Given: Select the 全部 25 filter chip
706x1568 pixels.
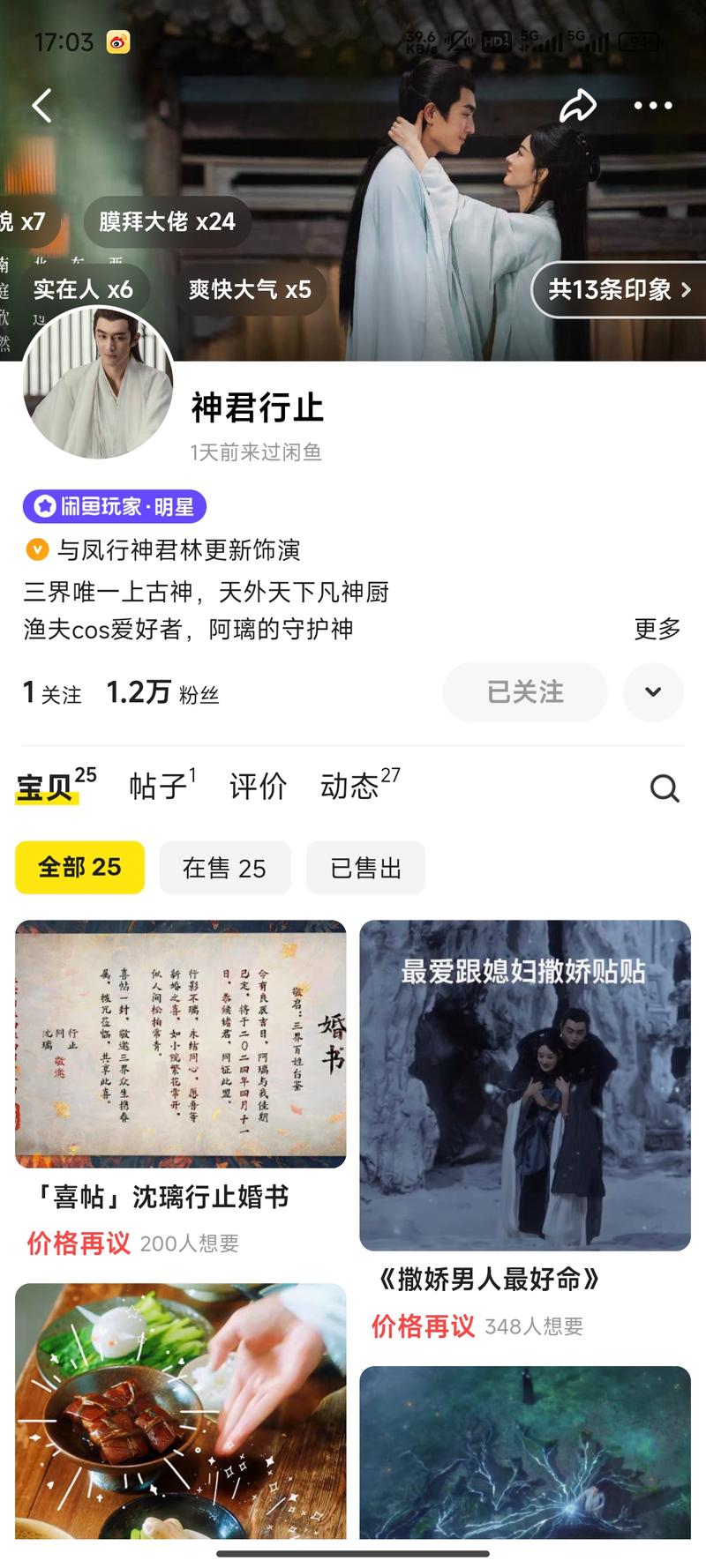Looking at the screenshot, I should [x=79, y=868].
